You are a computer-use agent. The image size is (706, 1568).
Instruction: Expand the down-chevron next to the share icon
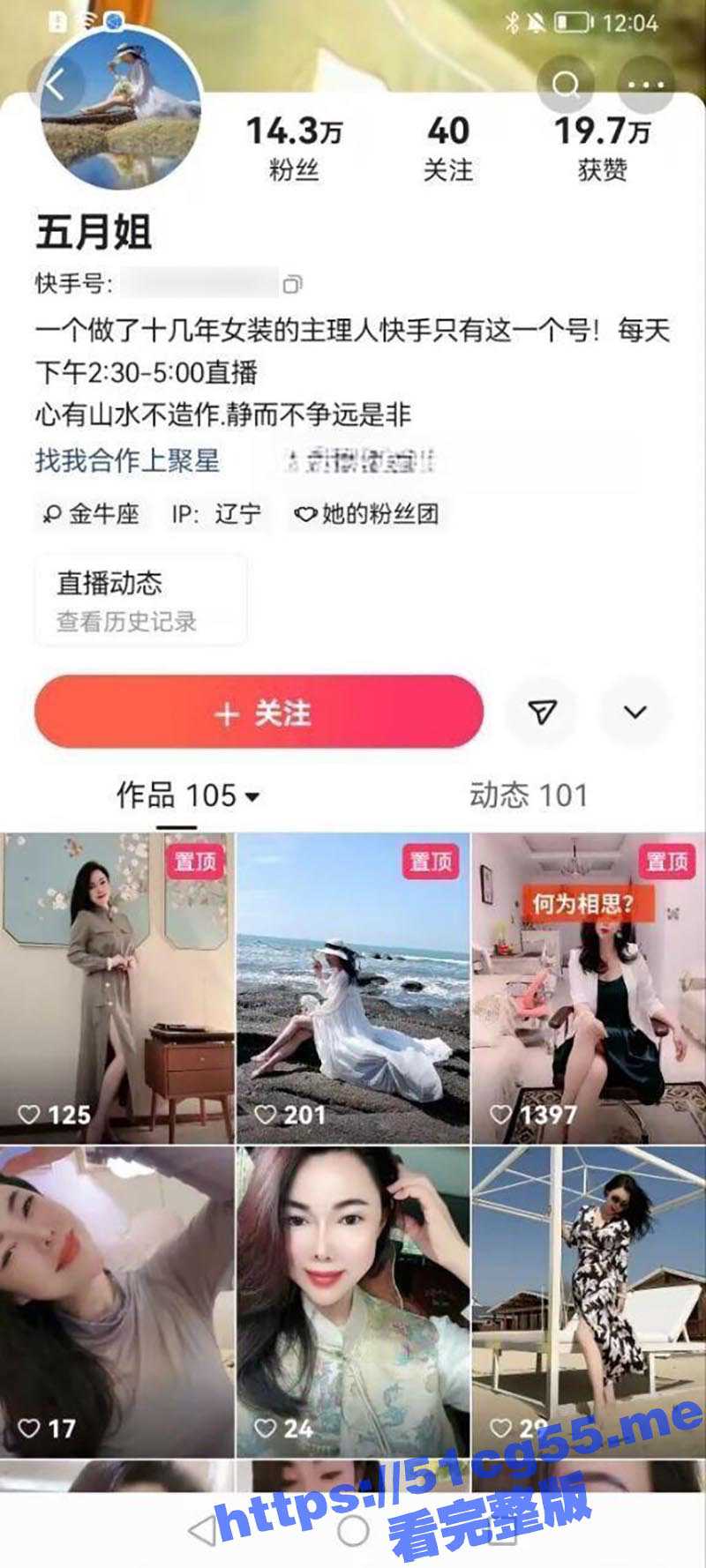pos(635,713)
